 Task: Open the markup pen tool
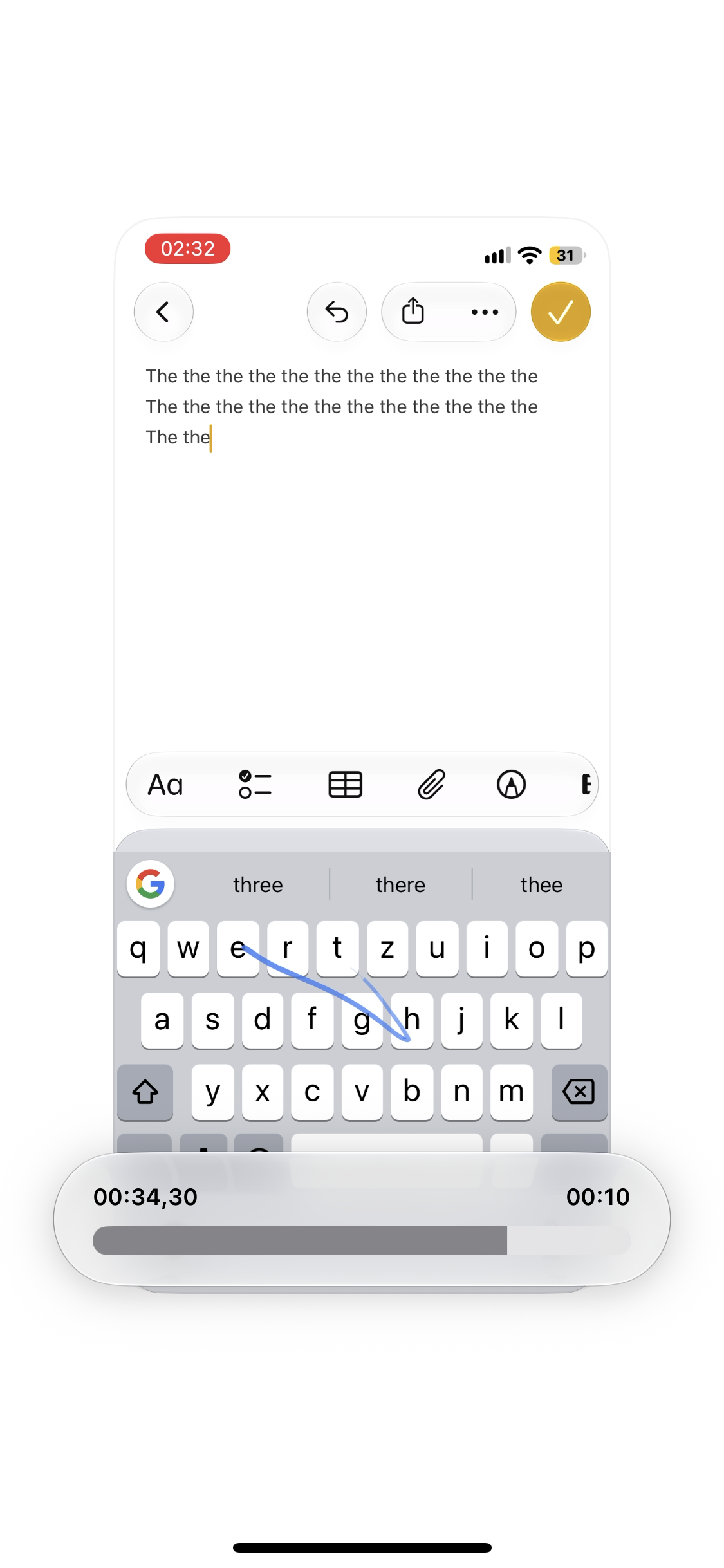pyautogui.click(x=512, y=785)
